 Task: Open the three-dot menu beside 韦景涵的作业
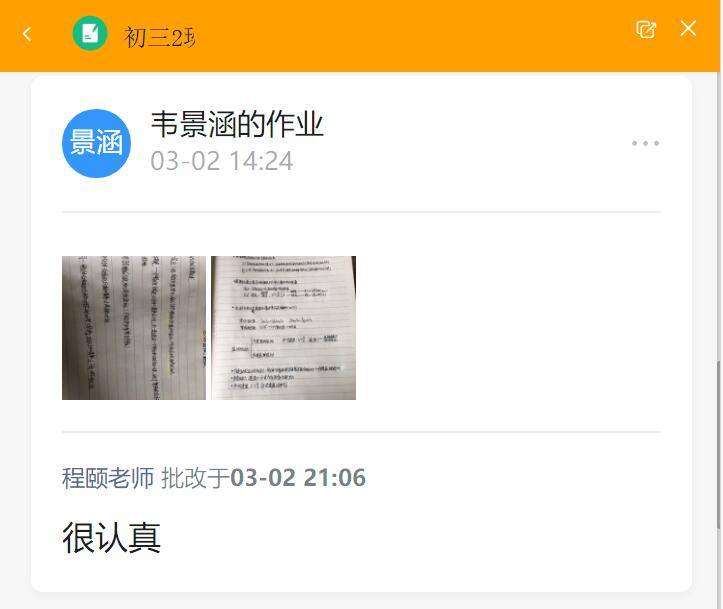click(645, 143)
